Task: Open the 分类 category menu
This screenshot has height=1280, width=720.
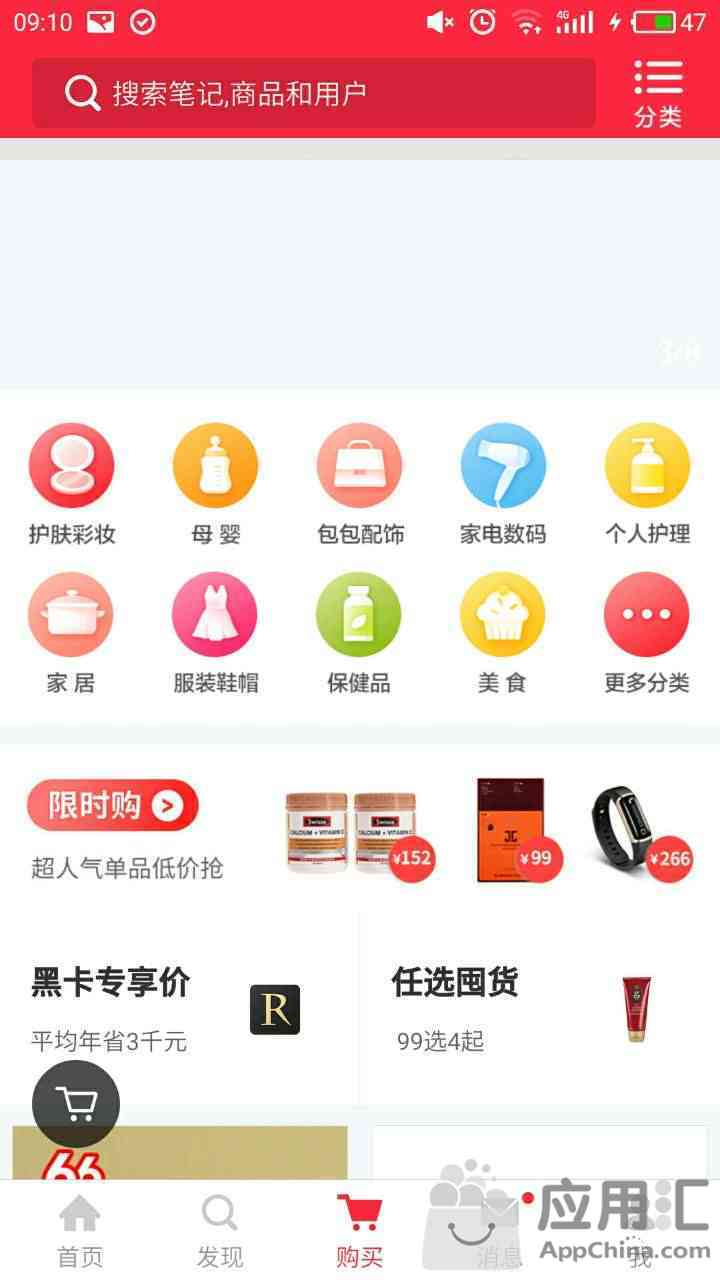Action: coord(657,93)
